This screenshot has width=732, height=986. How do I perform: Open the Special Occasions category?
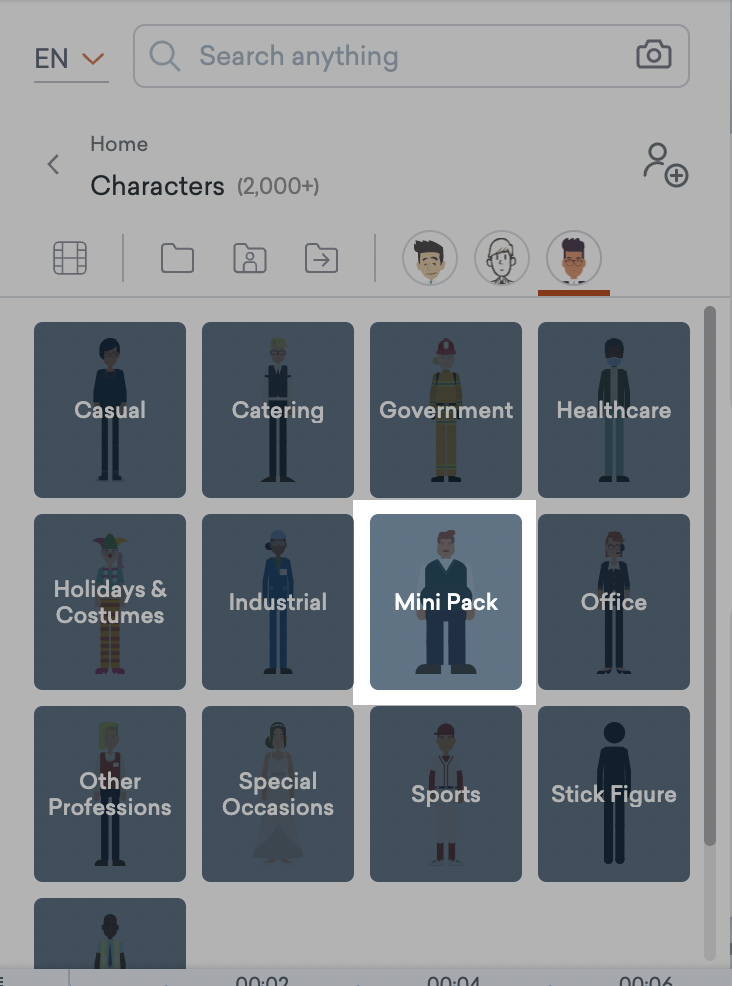click(x=277, y=794)
